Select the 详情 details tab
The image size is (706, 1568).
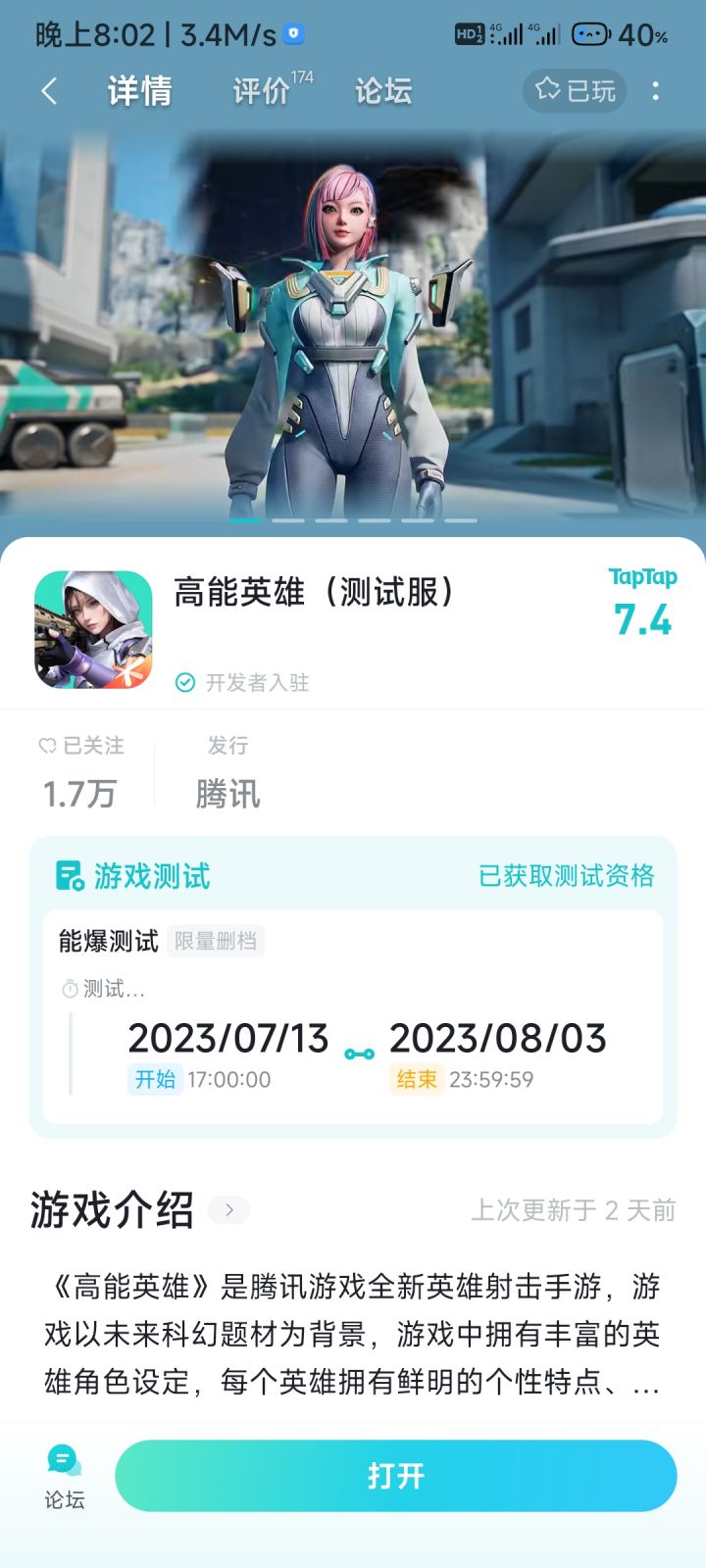click(x=139, y=91)
